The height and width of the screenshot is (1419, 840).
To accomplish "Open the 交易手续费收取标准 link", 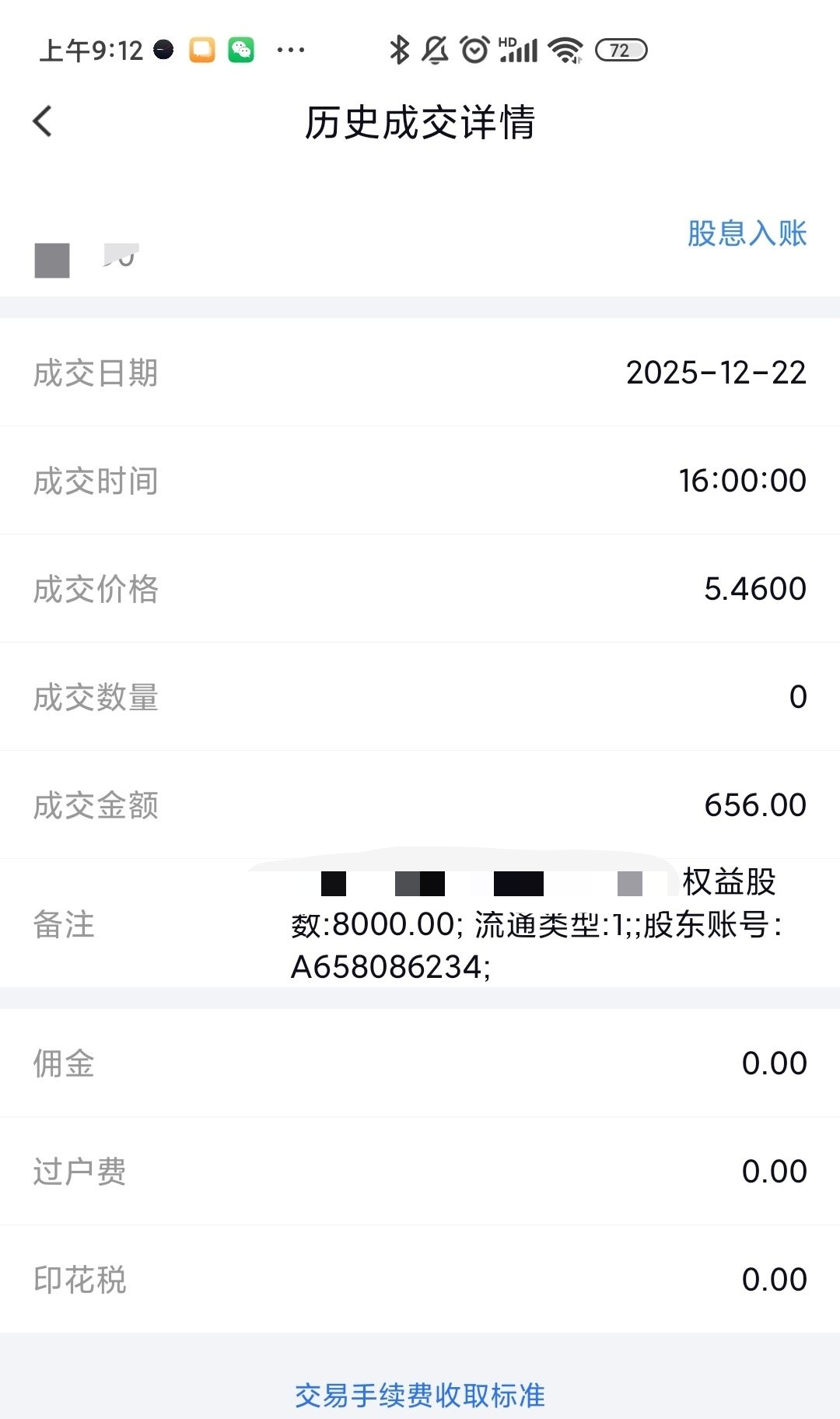I will click(419, 1395).
